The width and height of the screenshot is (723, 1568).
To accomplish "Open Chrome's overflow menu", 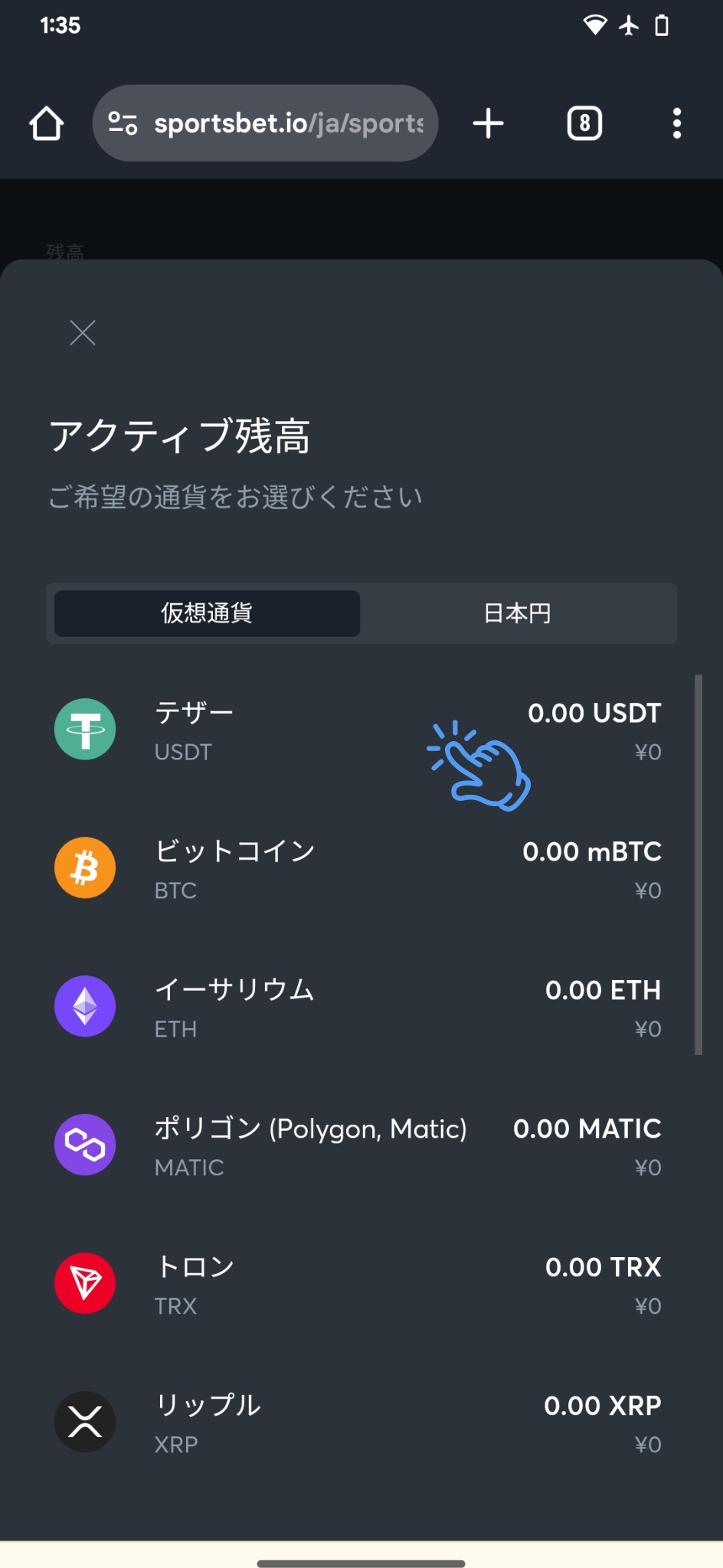I will (677, 123).
